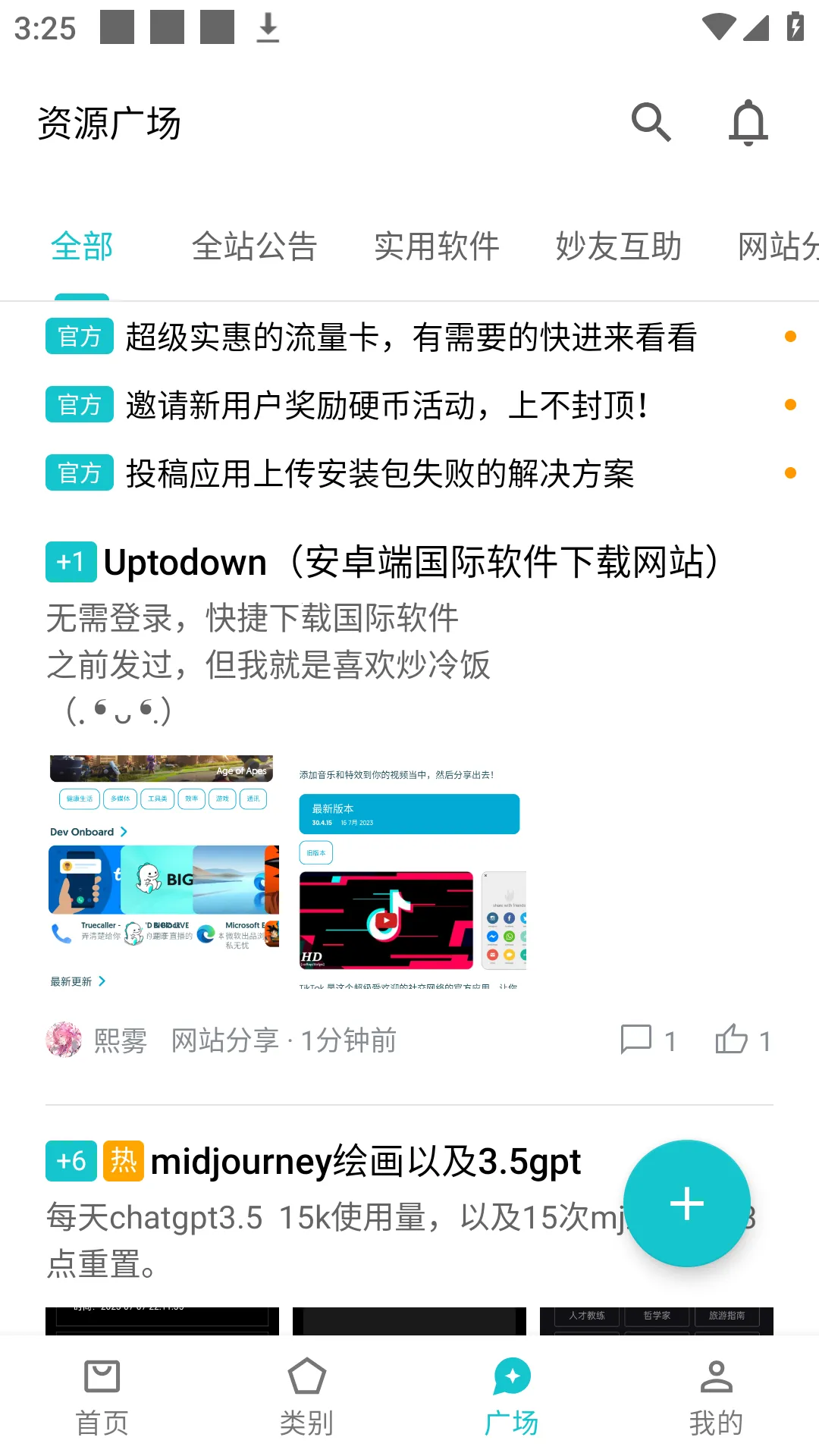Image resolution: width=819 pixels, height=1456 pixels.
Task: Switch to the 全站公告 tab
Action: (x=256, y=246)
